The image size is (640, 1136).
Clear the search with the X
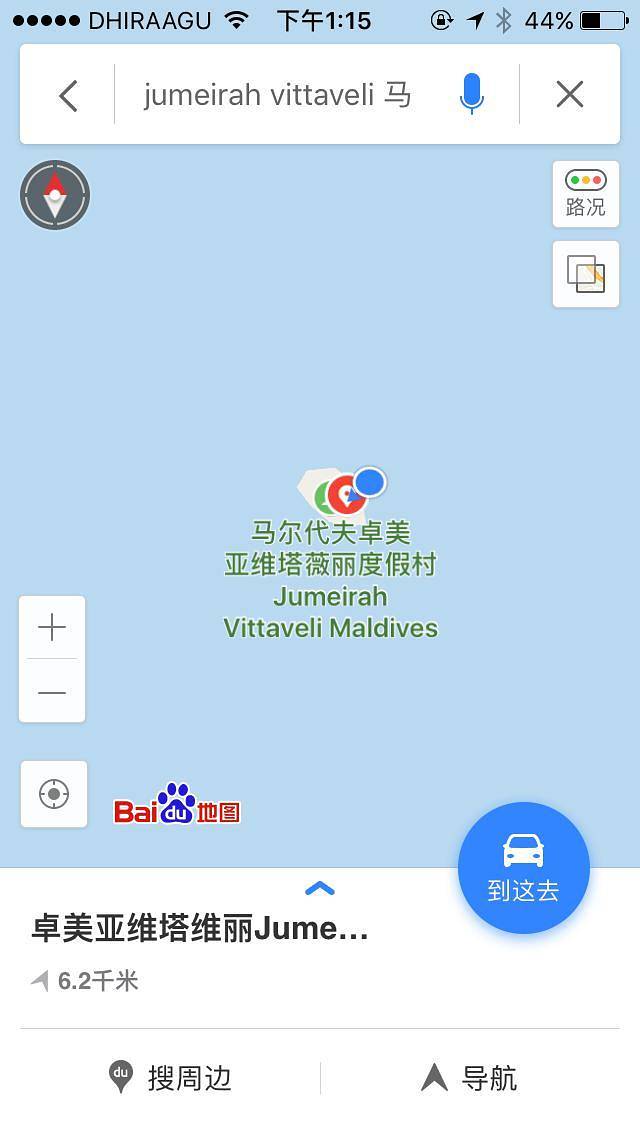pos(570,94)
